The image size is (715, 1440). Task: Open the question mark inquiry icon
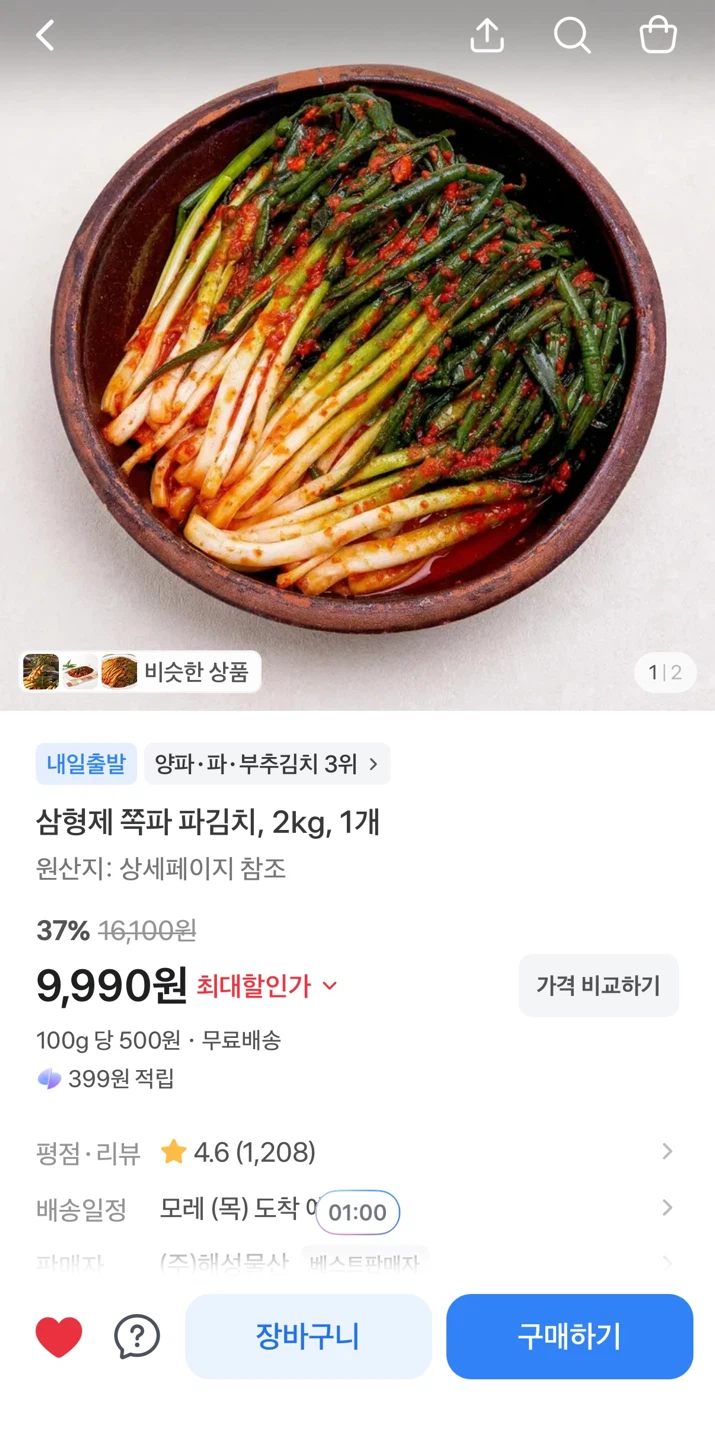137,1336
